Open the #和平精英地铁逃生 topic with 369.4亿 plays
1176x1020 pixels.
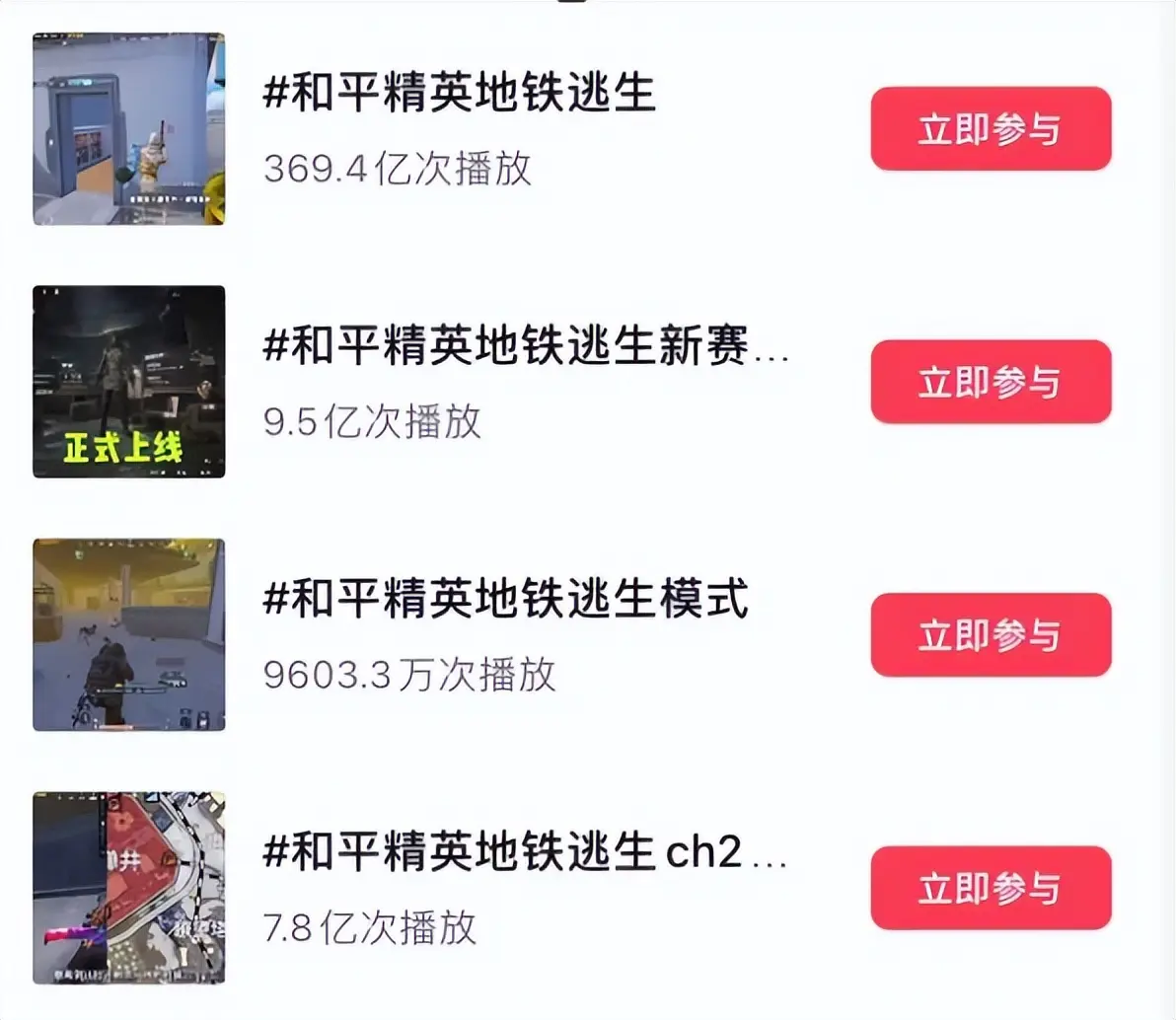[459, 94]
